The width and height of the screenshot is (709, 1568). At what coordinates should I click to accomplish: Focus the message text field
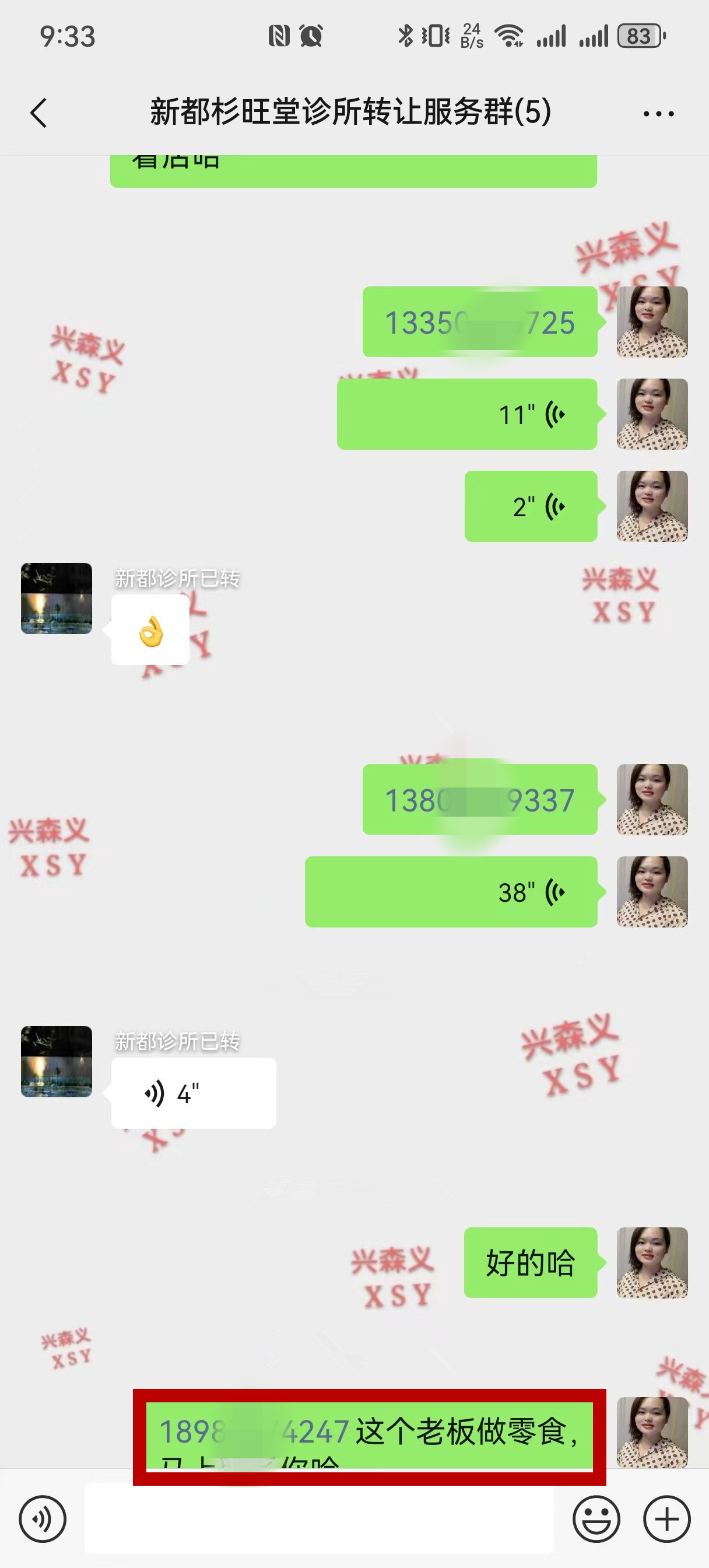click(x=319, y=1520)
